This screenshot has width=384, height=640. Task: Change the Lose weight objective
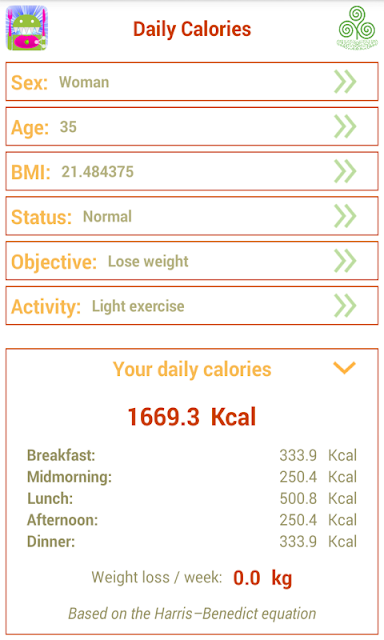192,261
